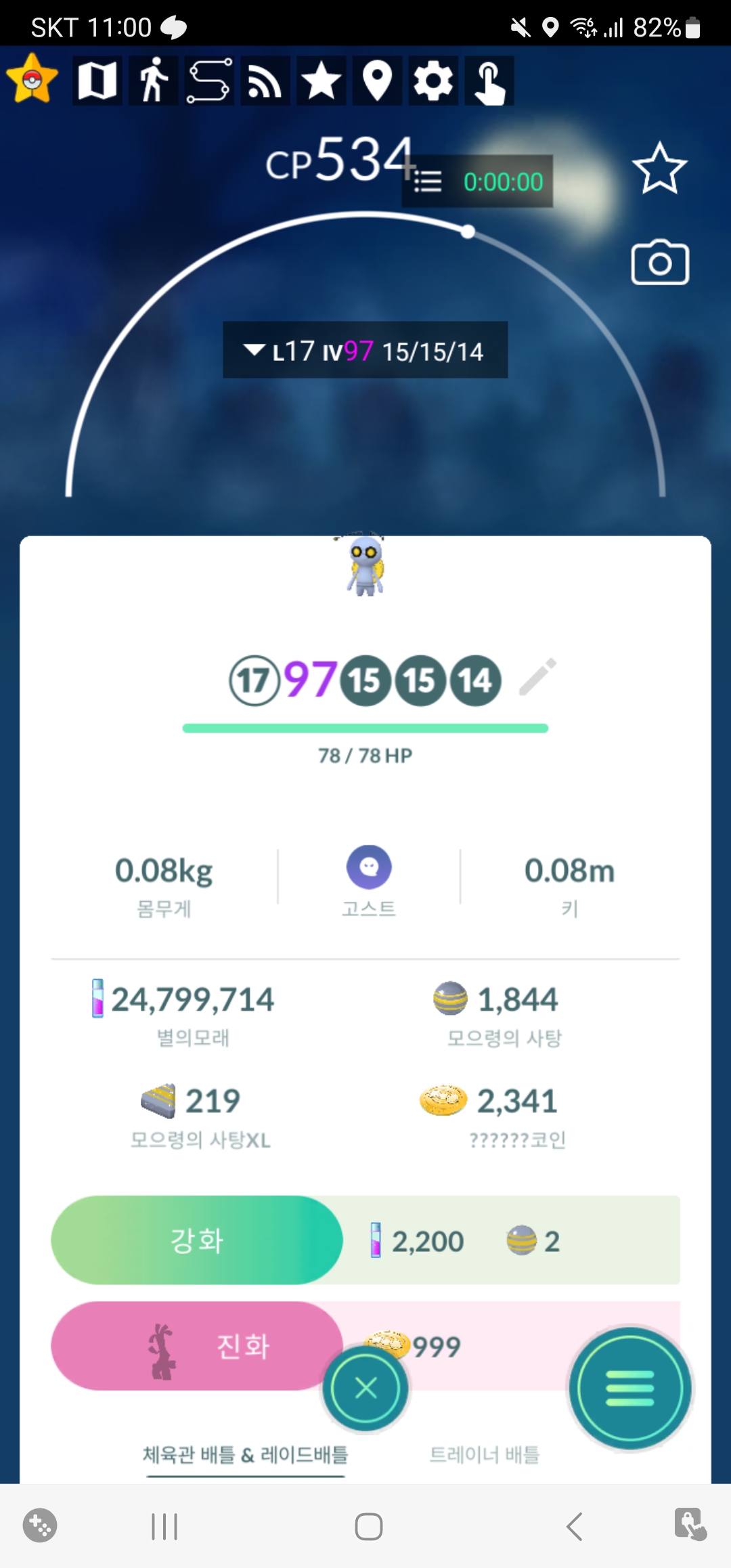
Task: Tap the touch gesture toolbar icon
Action: pos(489,81)
